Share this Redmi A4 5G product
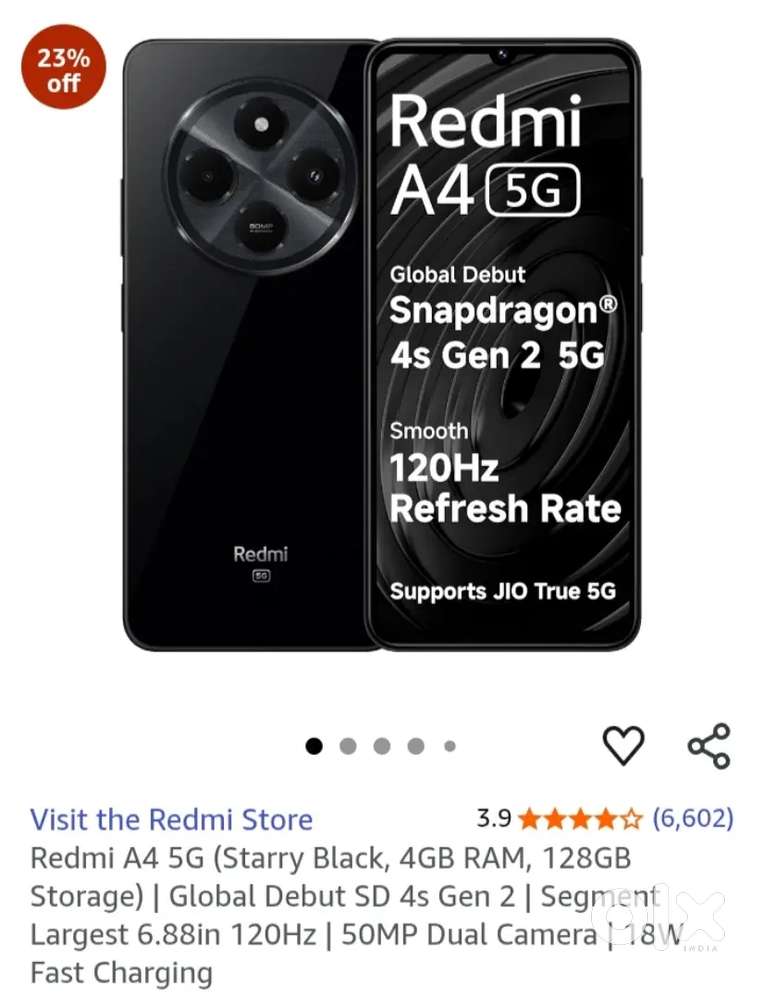The width and height of the screenshot is (764, 999). pos(709,746)
